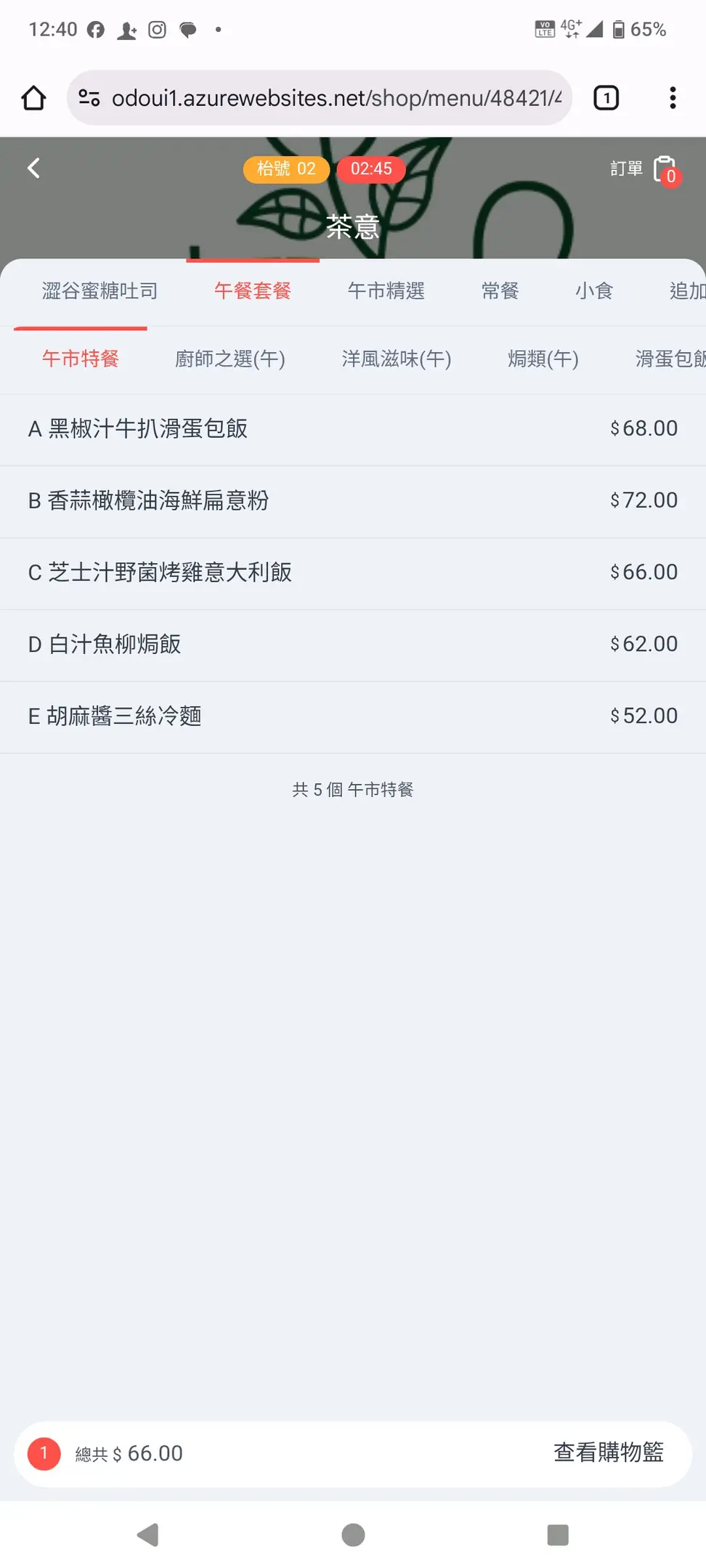Viewport: 706px width, 1568px height.
Task: Choose A 黑椒汁牛扒滑蛋包飯
Action: pyautogui.click(x=353, y=429)
